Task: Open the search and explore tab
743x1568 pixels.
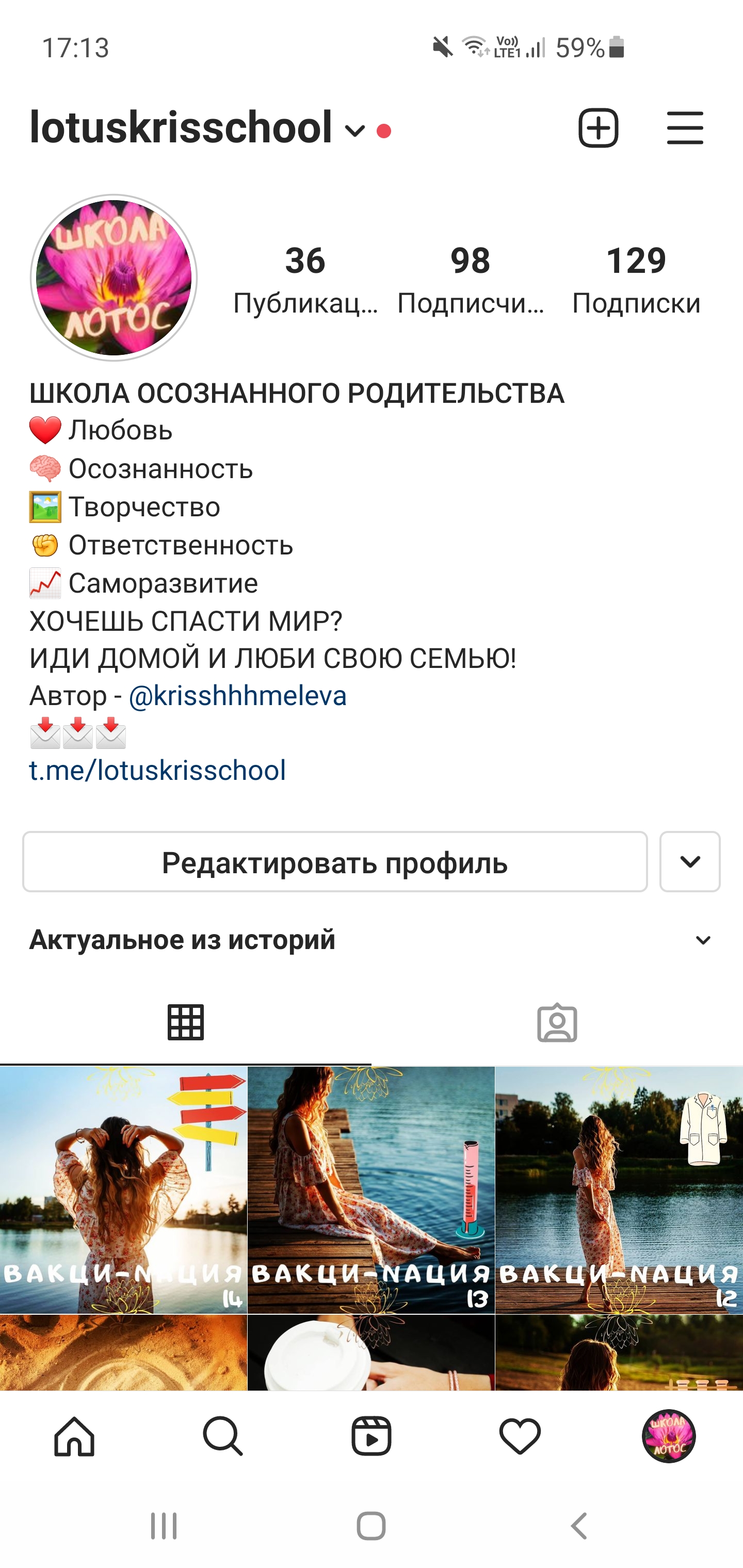Action: 223,1436
